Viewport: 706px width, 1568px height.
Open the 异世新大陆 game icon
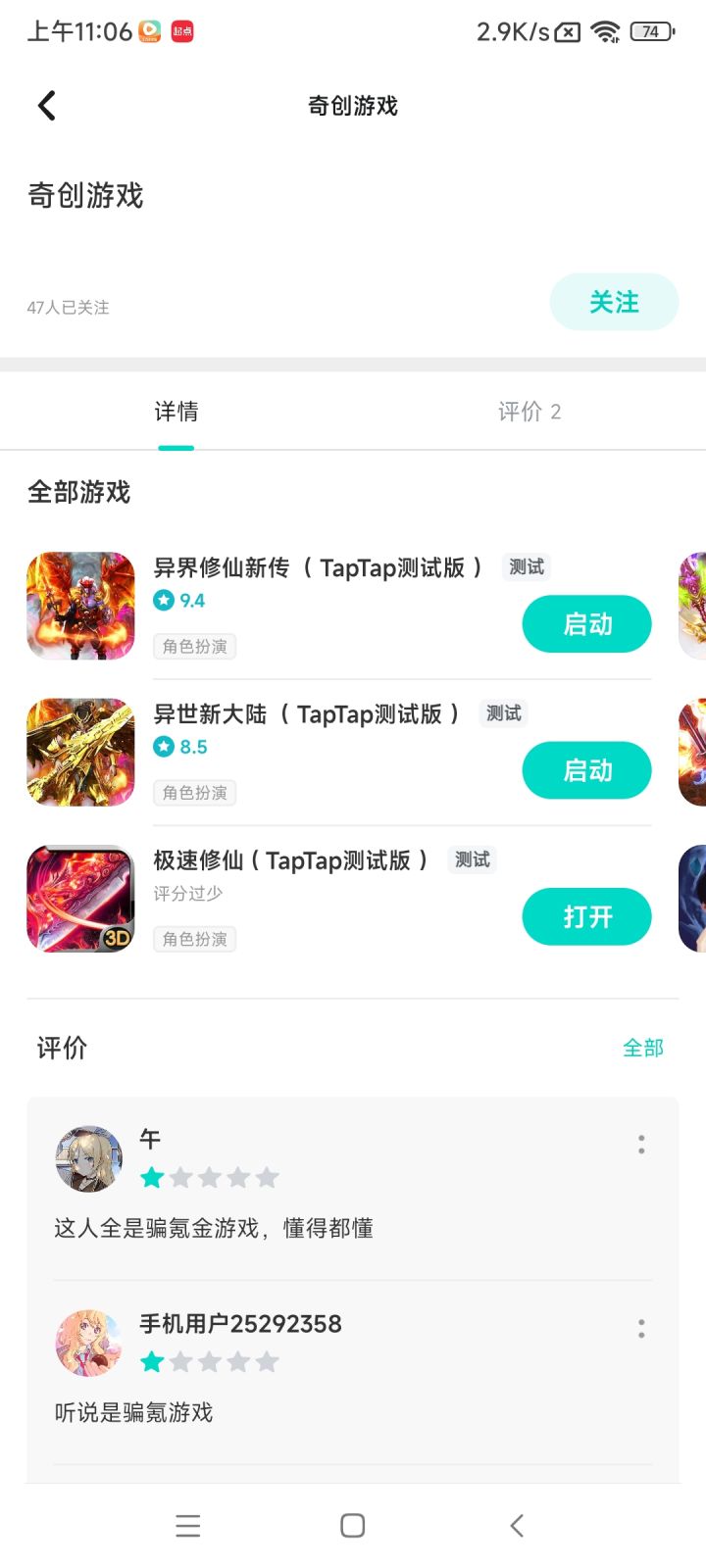click(80, 752)
